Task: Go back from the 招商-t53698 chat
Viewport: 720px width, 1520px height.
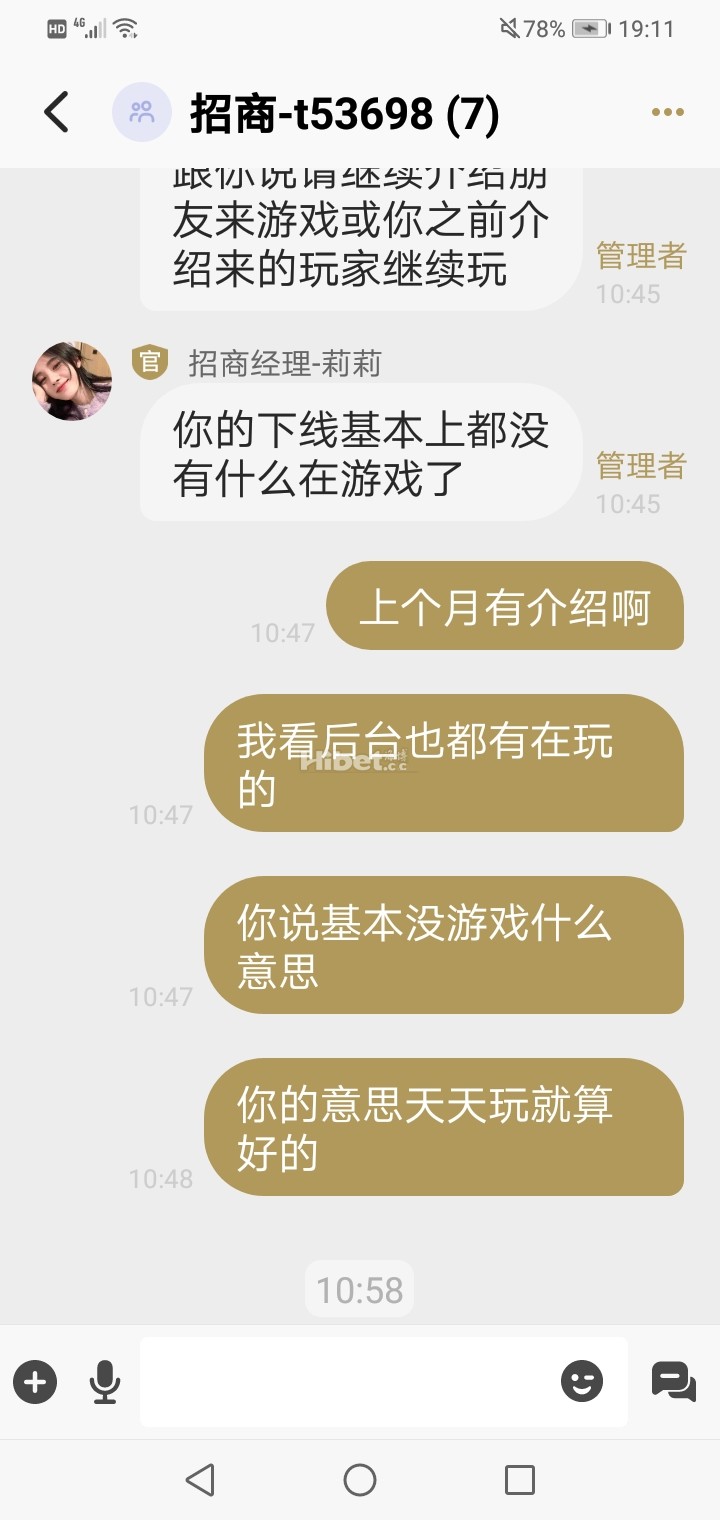Action: pos(57,112)
